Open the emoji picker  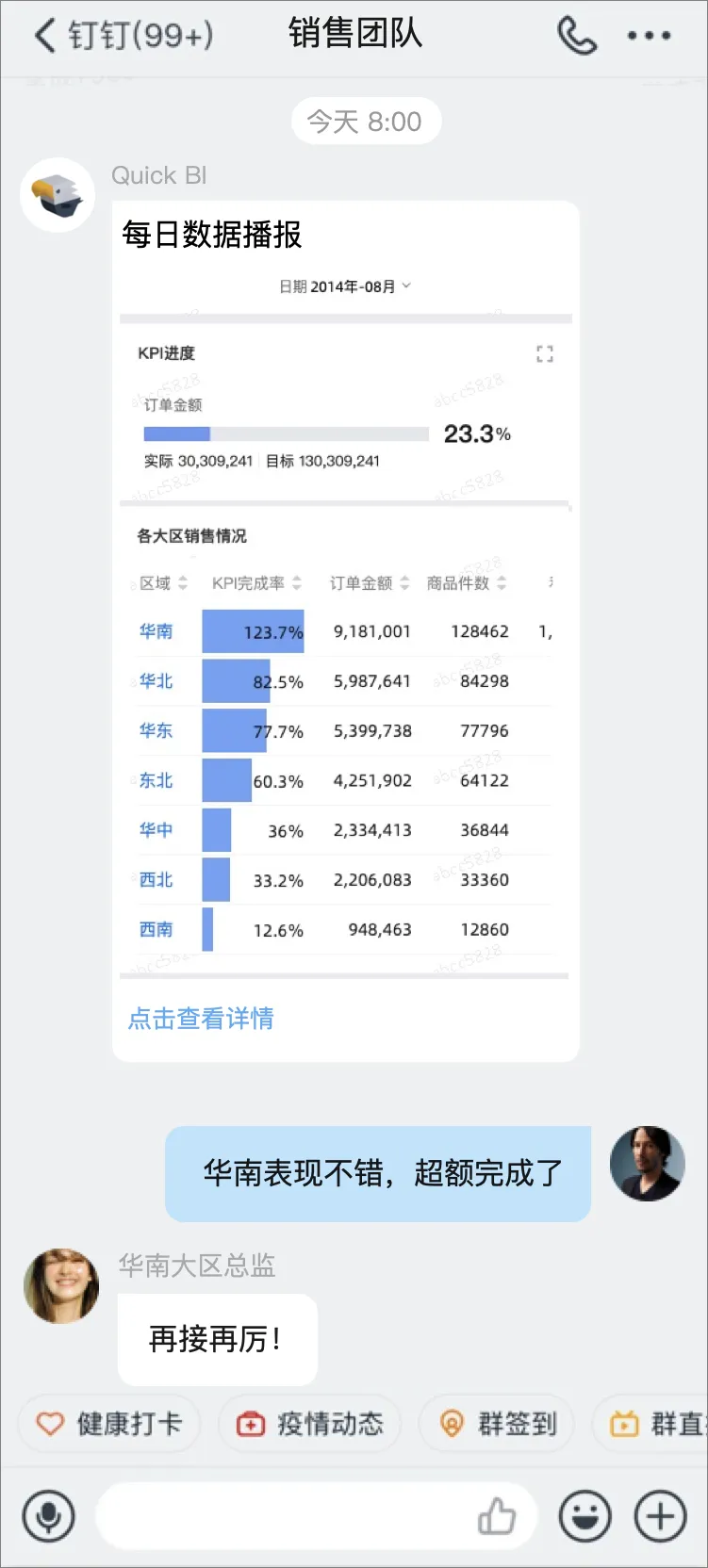tap(585, 1516)
